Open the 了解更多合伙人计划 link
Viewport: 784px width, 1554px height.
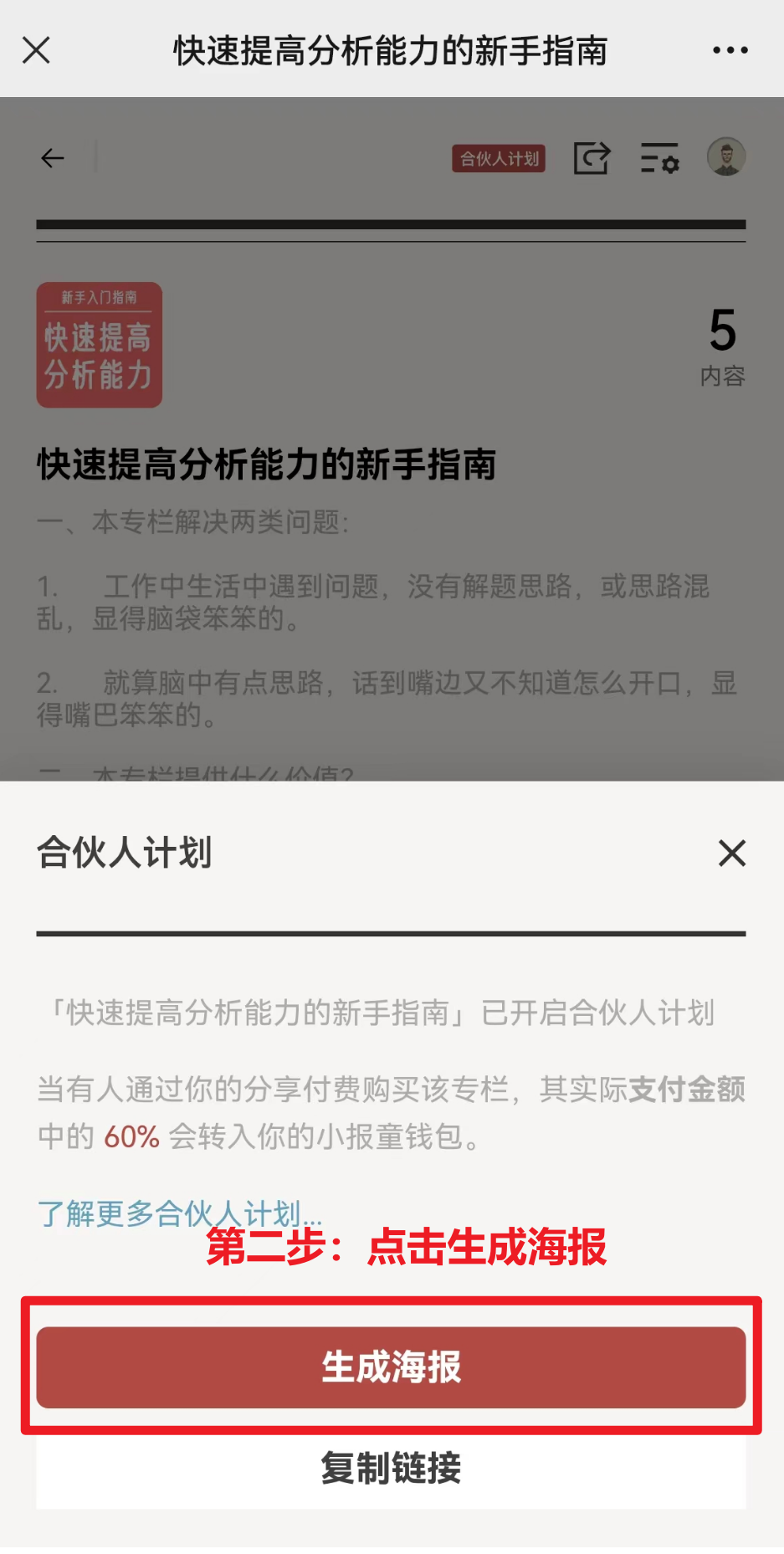point(179,1213)
